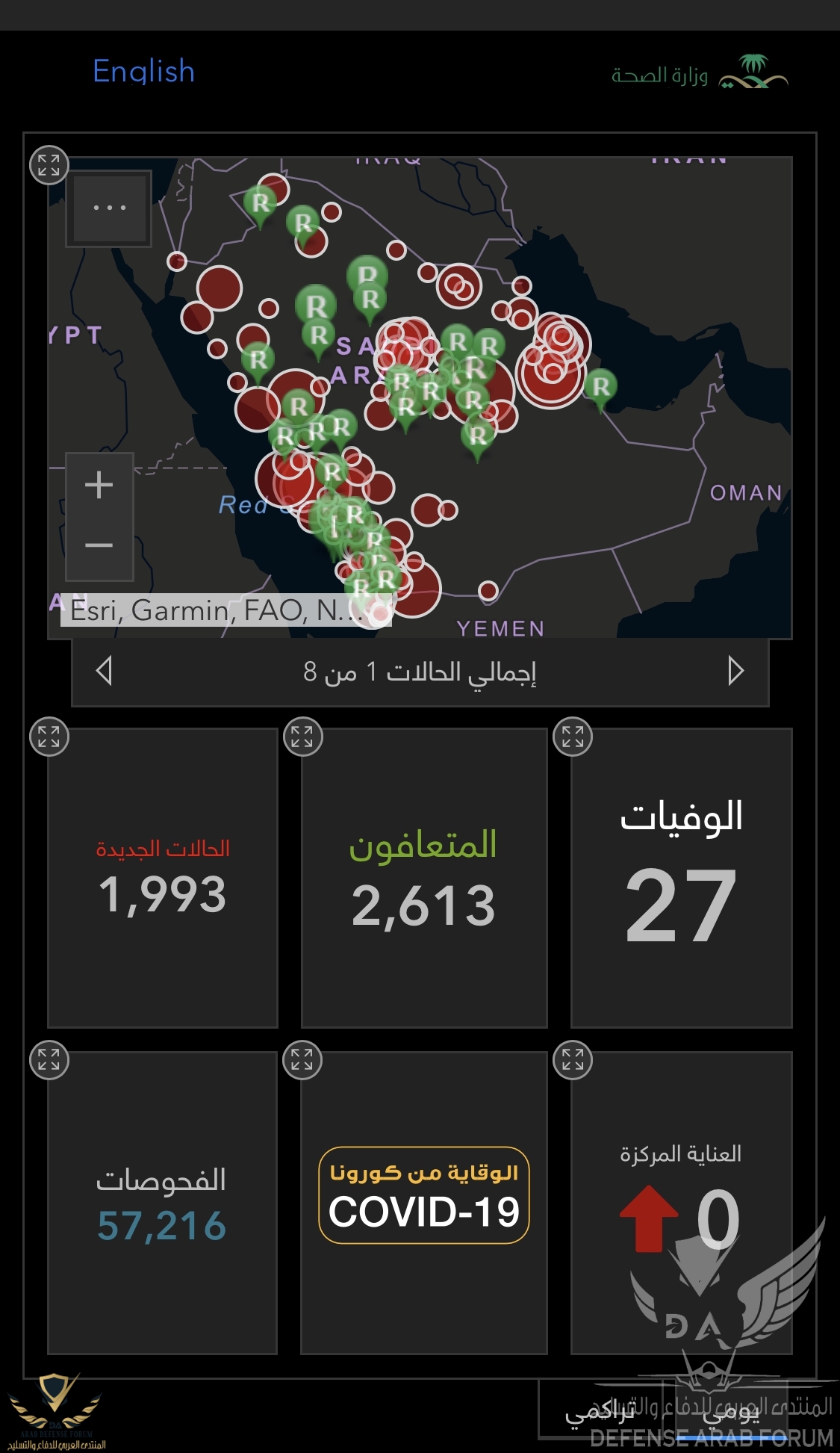The width and height of the screenshot is (840, 1453).
Task: Switch to the يومي (daily) tab
Action: pyautogui.click(x=732, y=1410)
